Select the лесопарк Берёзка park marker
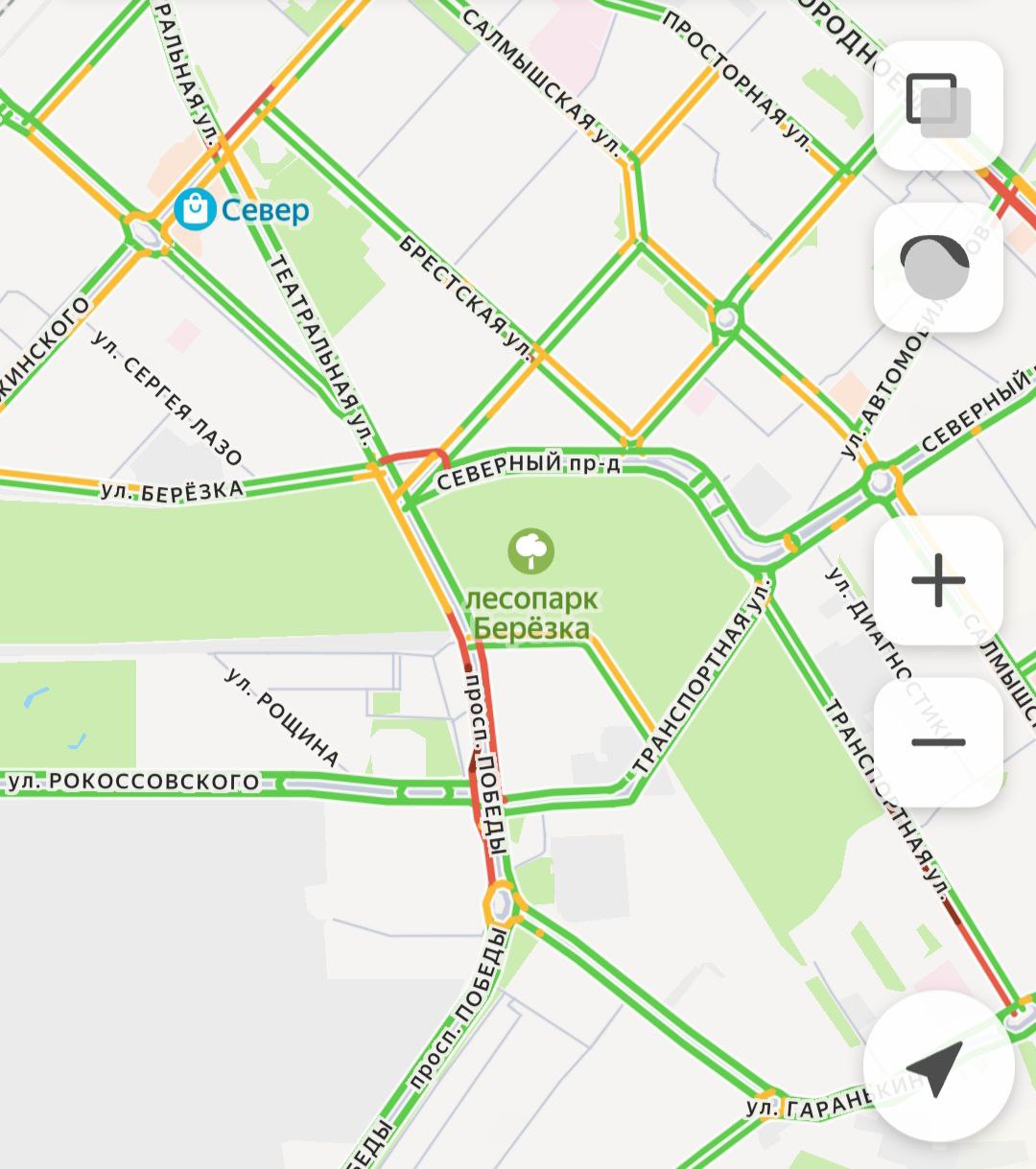This screenshot has width=1036, height=1169. [530, 550]
